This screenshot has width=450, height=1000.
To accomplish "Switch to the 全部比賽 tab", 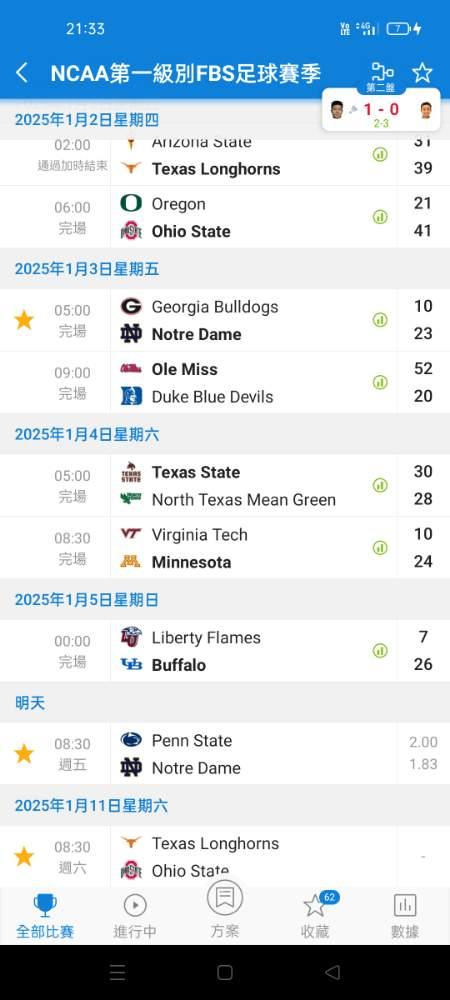I will point(45,916).
